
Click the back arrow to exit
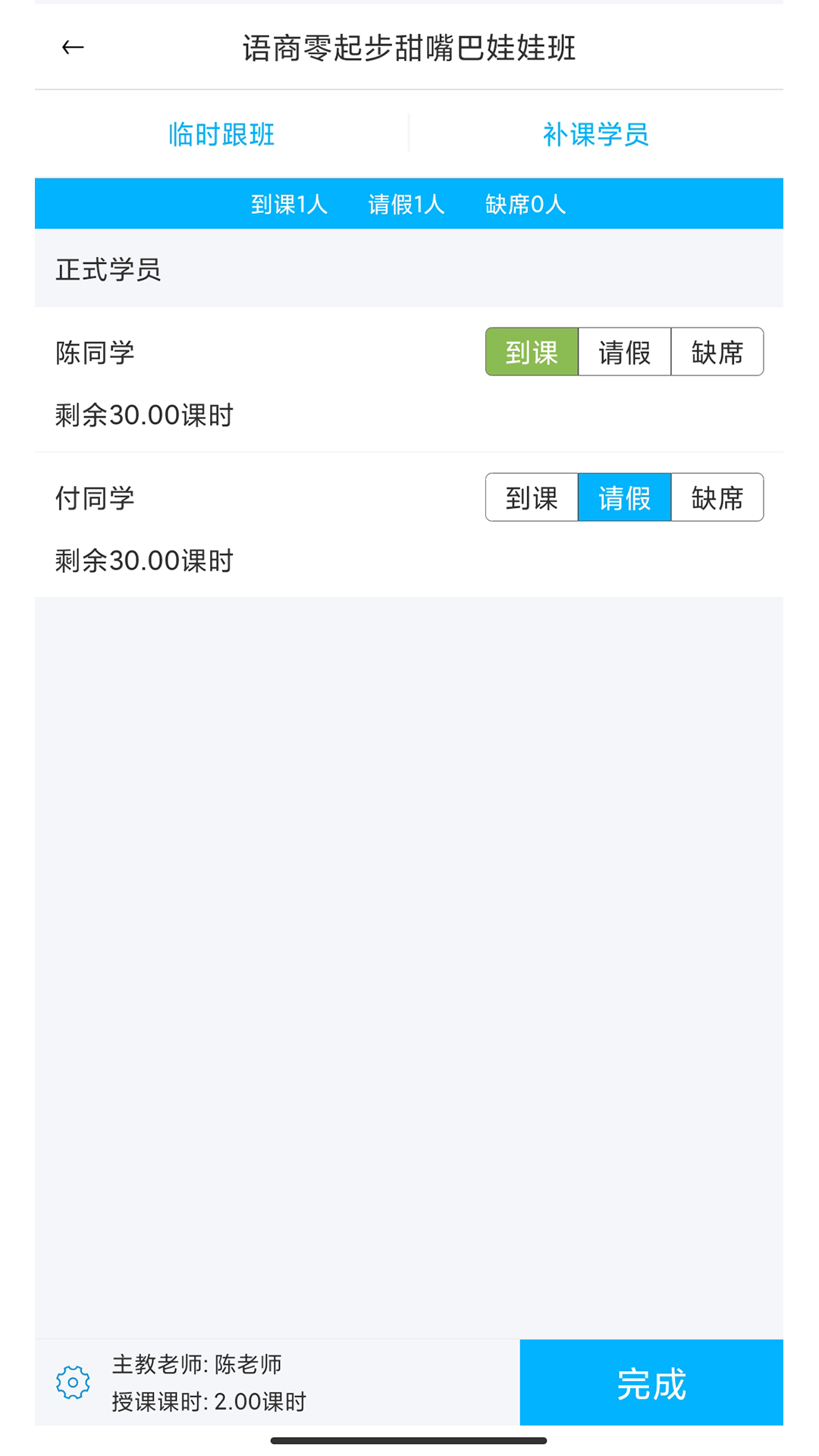72,47
